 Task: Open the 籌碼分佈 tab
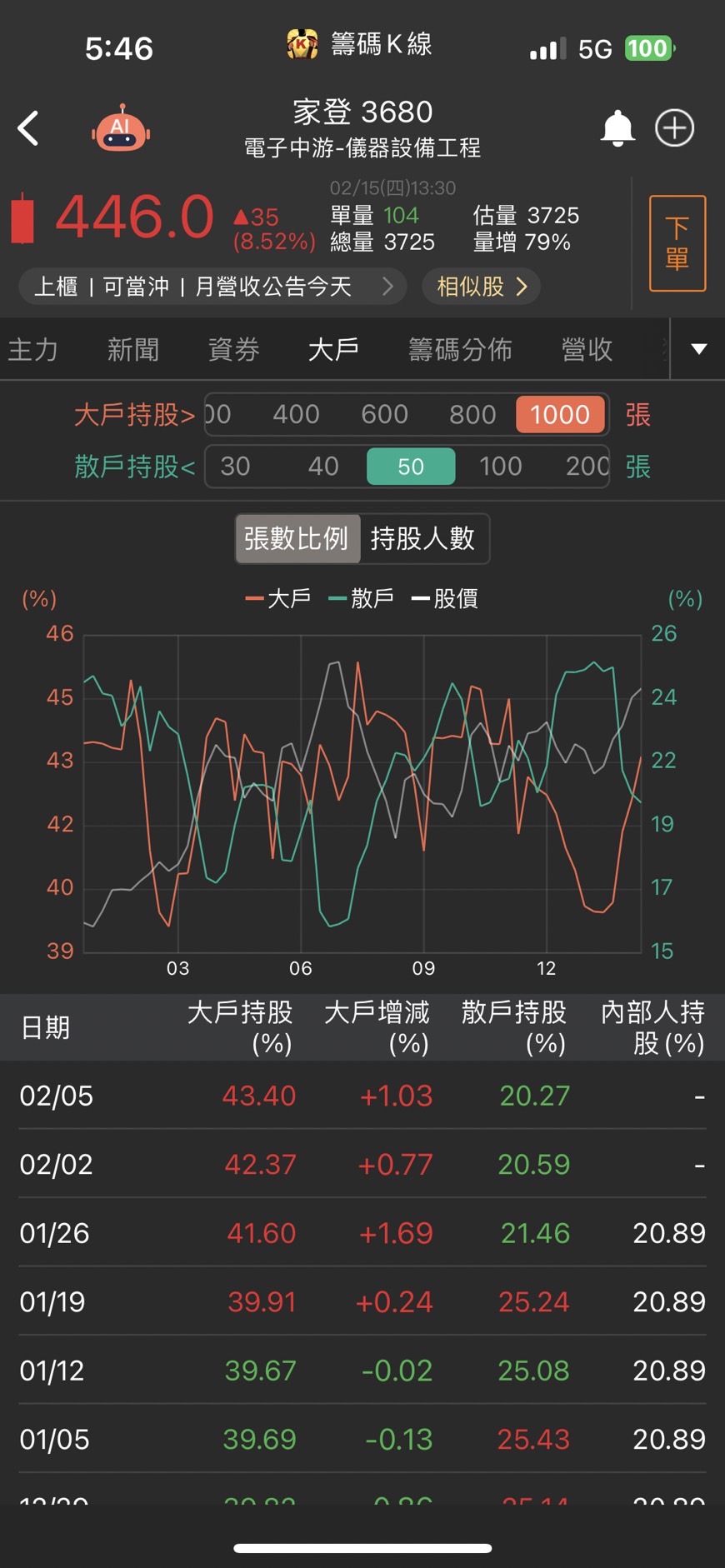coord(461,350)
